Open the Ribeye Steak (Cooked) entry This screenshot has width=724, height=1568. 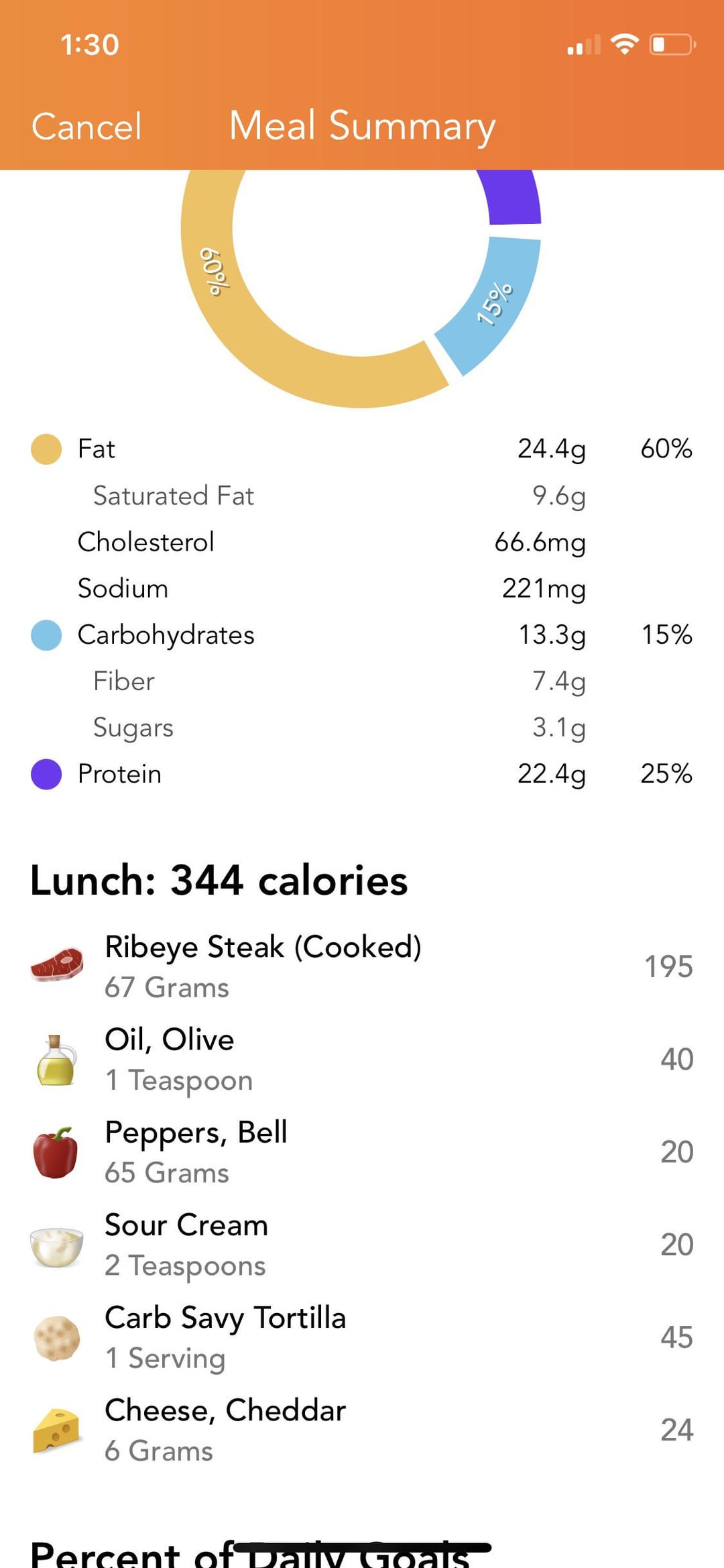[x=362, y=966]
